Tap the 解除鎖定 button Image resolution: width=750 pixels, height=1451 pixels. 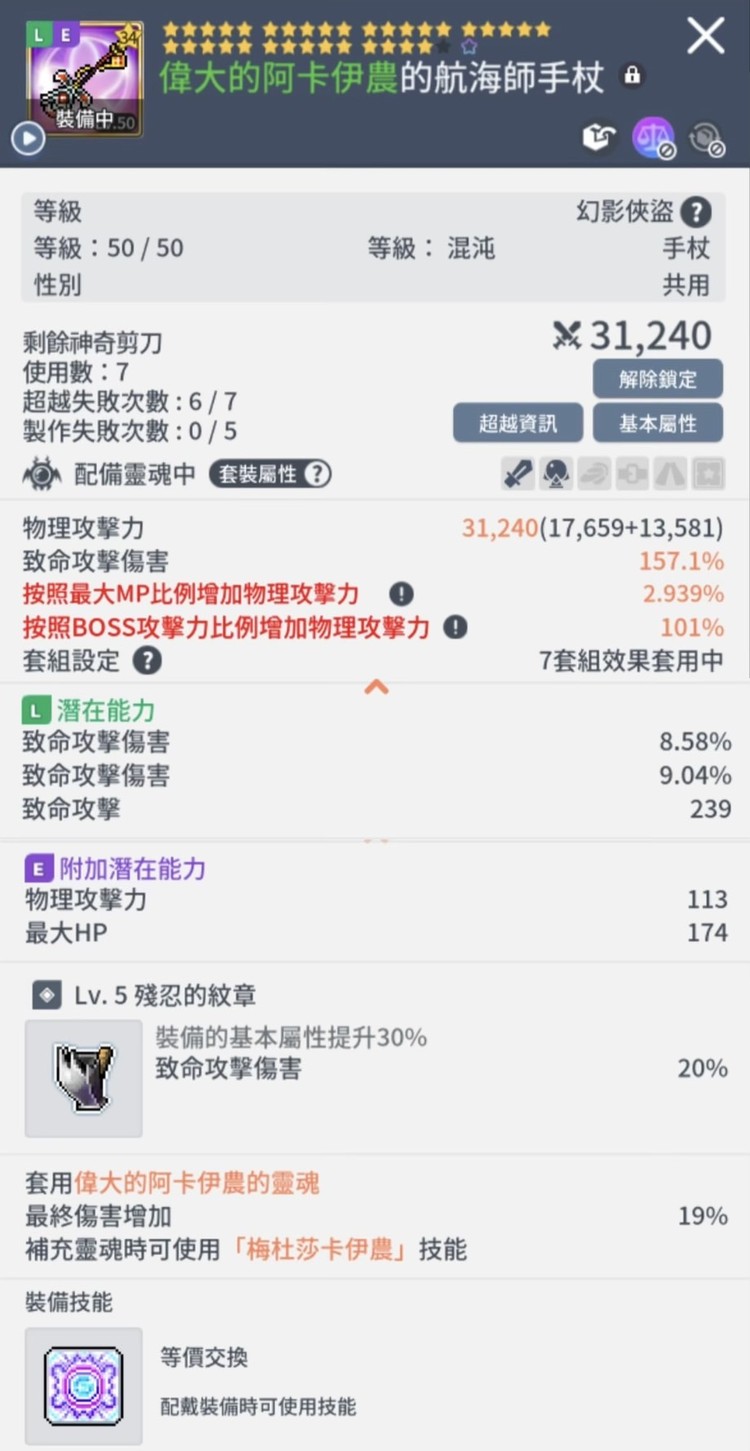click(657, 379)
